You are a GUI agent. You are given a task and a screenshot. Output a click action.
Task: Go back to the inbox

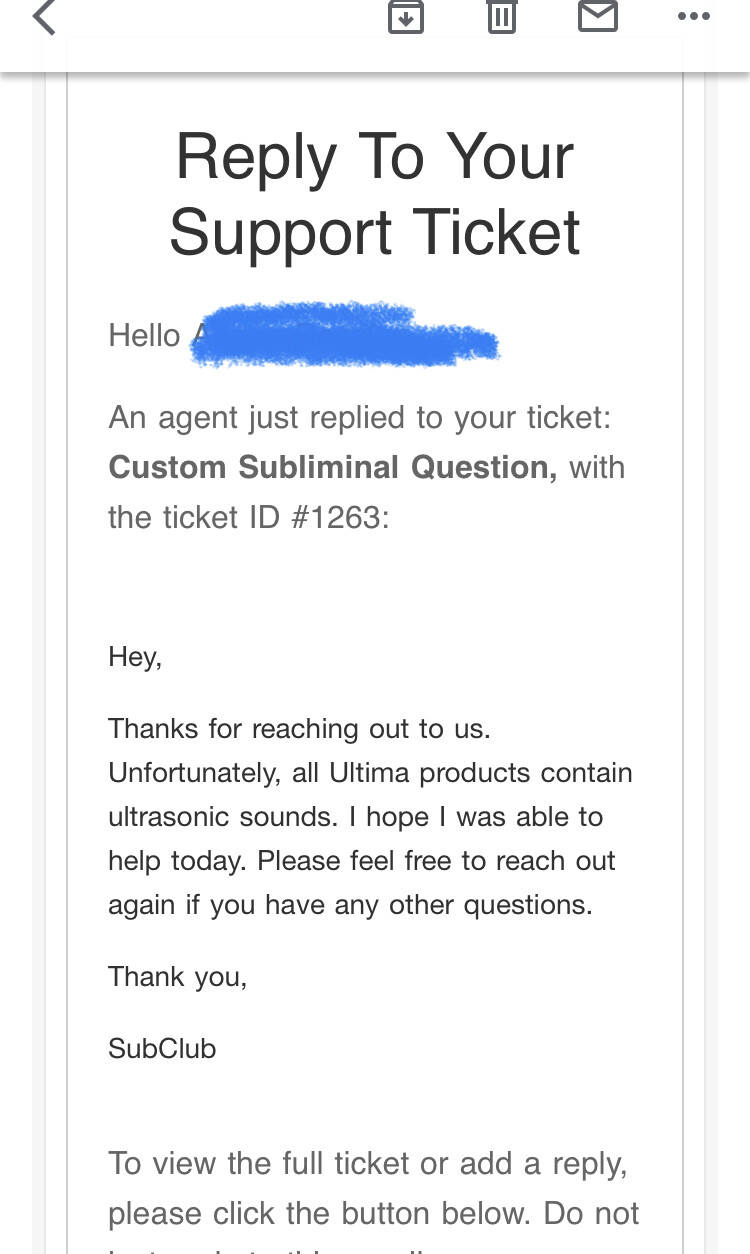45,16
